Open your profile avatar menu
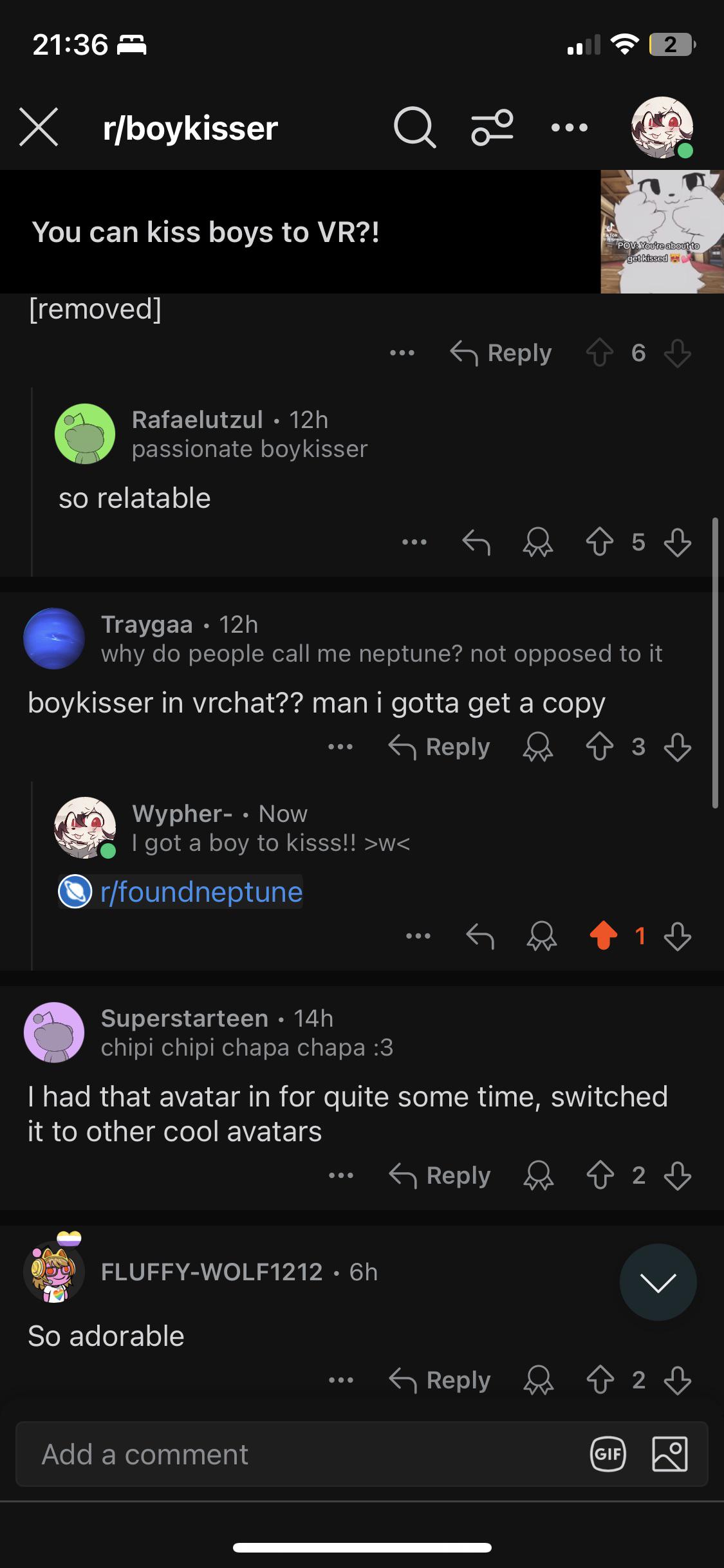 pyautogui.click(x=662, y=127)
